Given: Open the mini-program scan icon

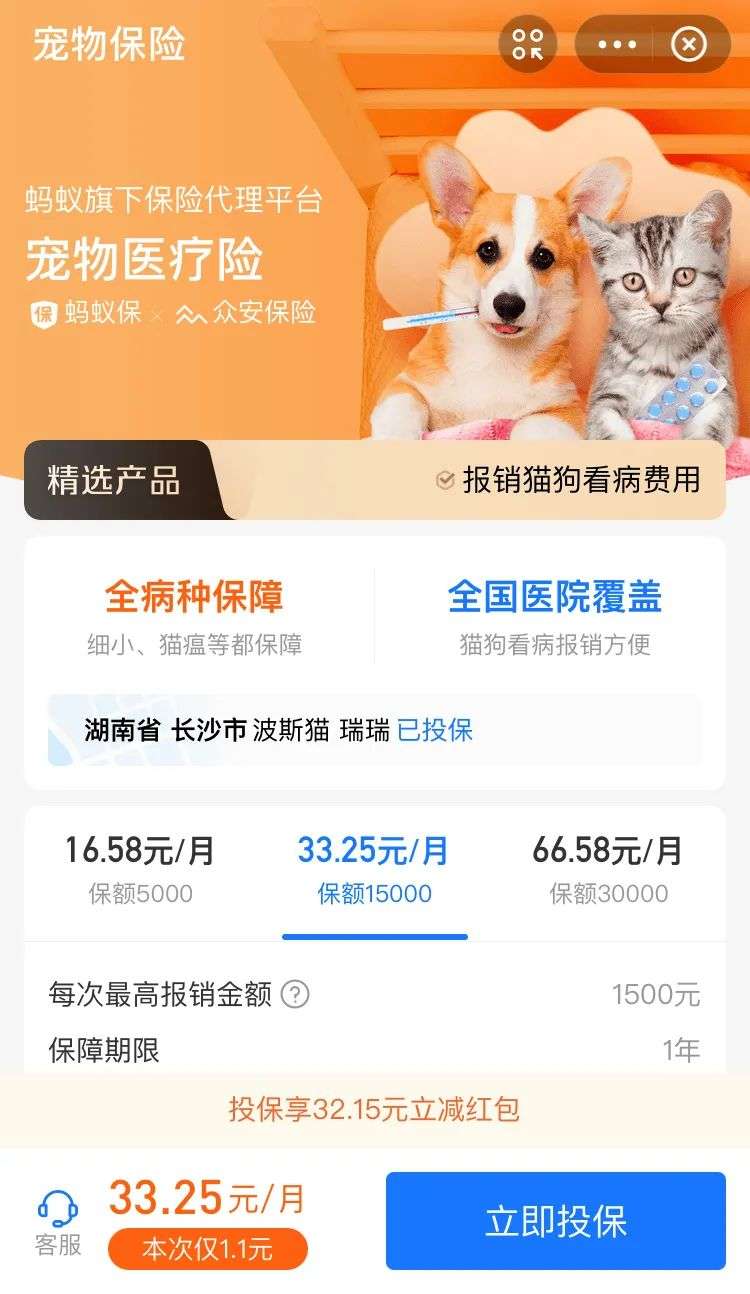Looking at the screenshot, I should pyautogui.click(x=528, y=44).
